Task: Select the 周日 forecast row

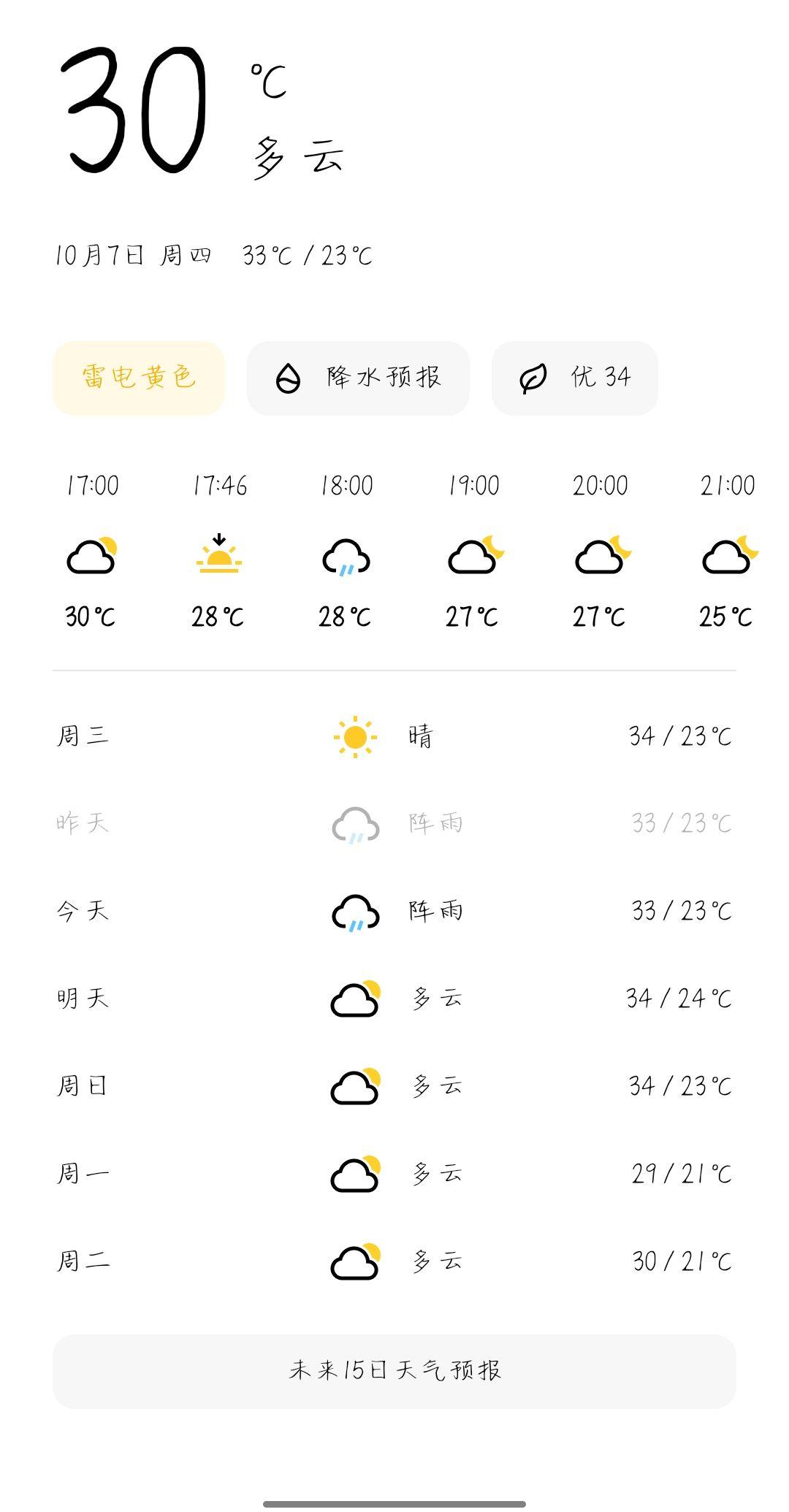Action: pyautogui.click(x=394, y=1086)
